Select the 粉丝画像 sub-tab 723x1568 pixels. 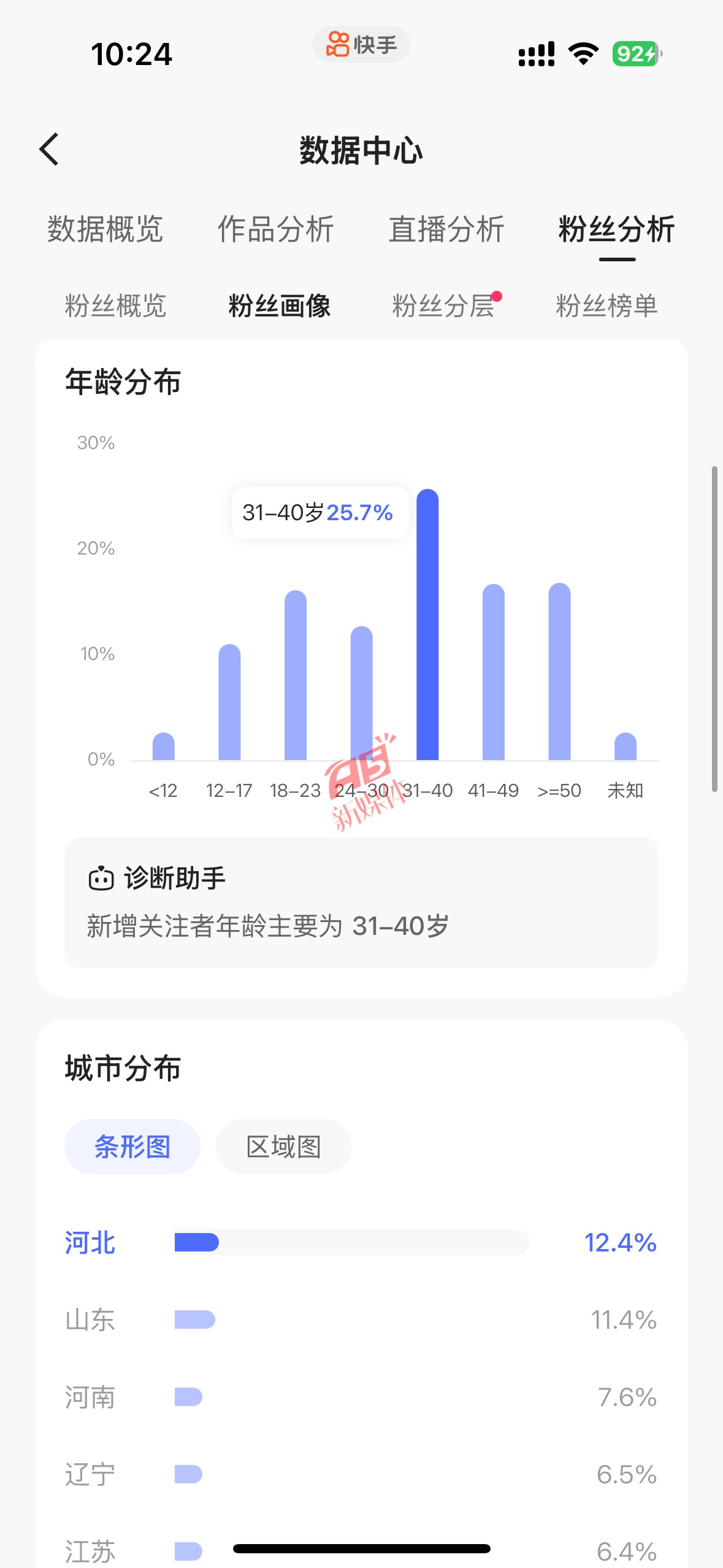click(x=279, y=306)
